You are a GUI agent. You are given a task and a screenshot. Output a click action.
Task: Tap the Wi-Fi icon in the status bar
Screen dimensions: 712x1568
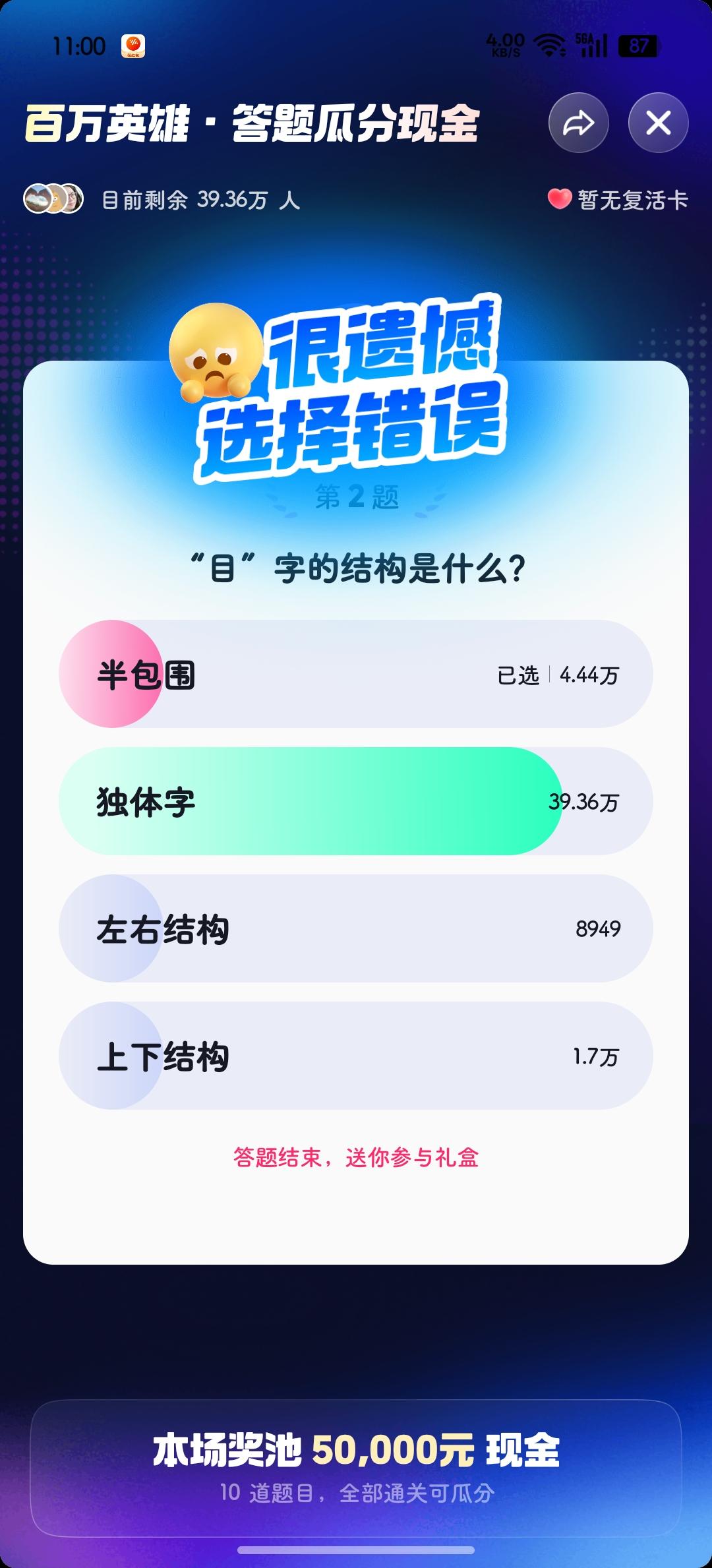point(549,45)
